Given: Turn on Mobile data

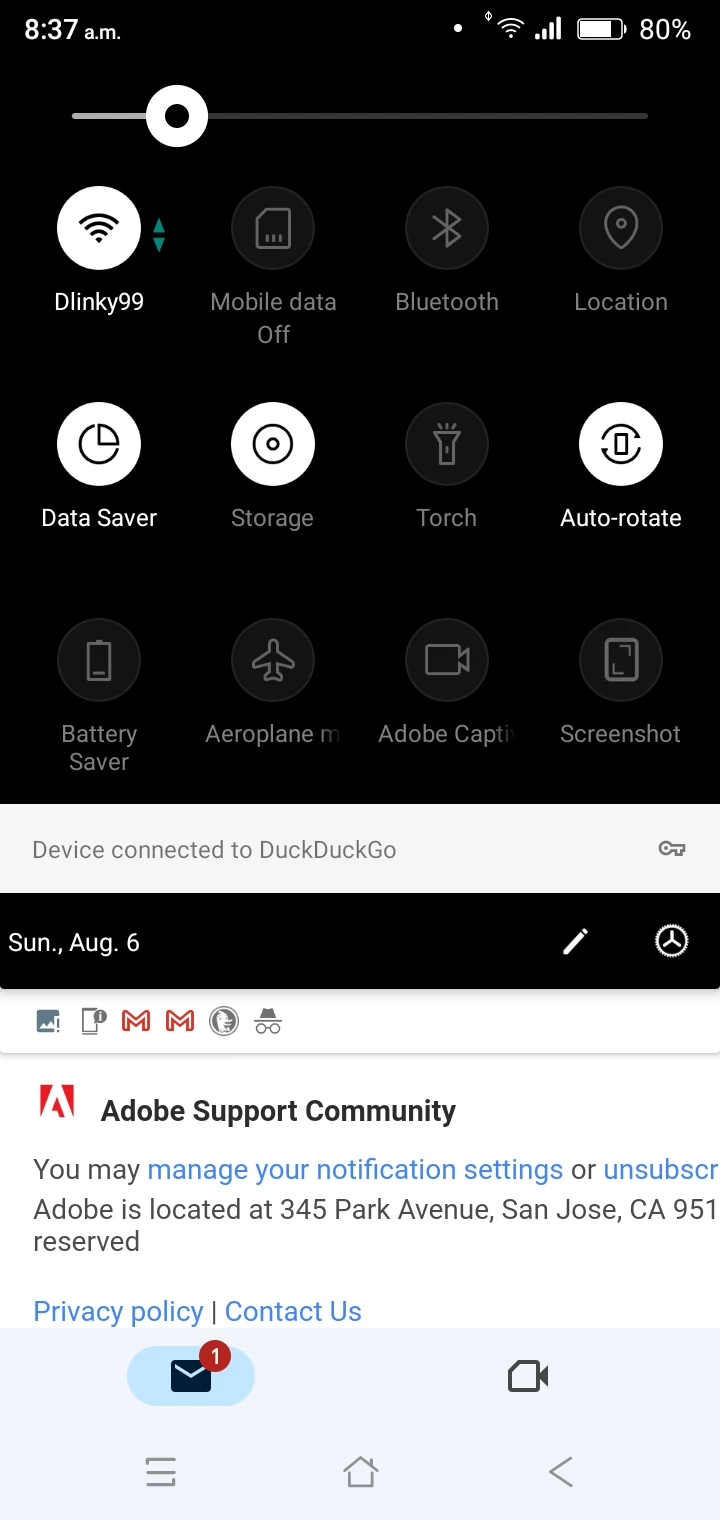Looking at the screenshot, I should [x=273, y=229].
